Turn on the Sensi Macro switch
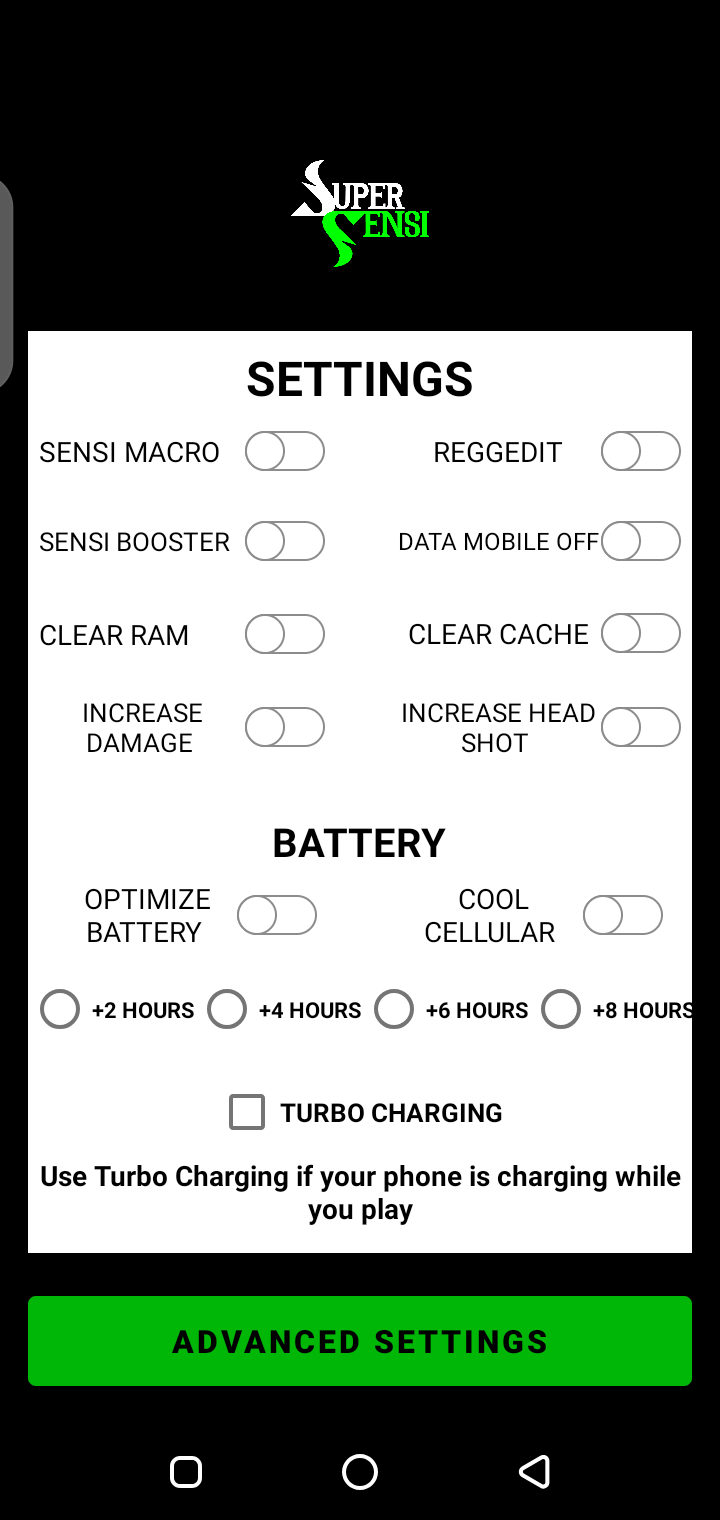Image resolution: width=720 pixels, height=1520 pixels. [285, 451]
